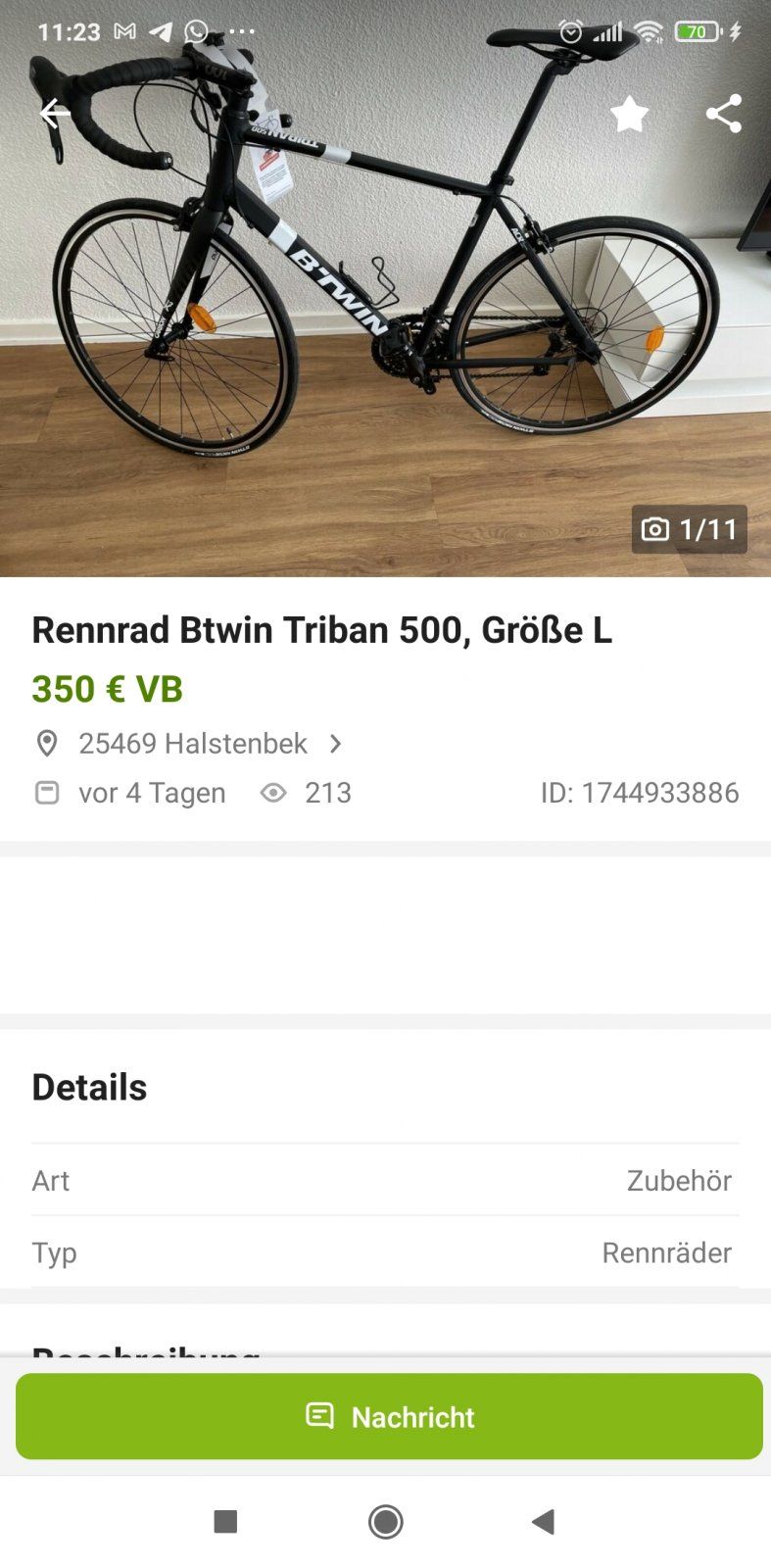Viewport: 771px width, 1568px height.
Task: Share this bike listing
Action: [723, 115]
